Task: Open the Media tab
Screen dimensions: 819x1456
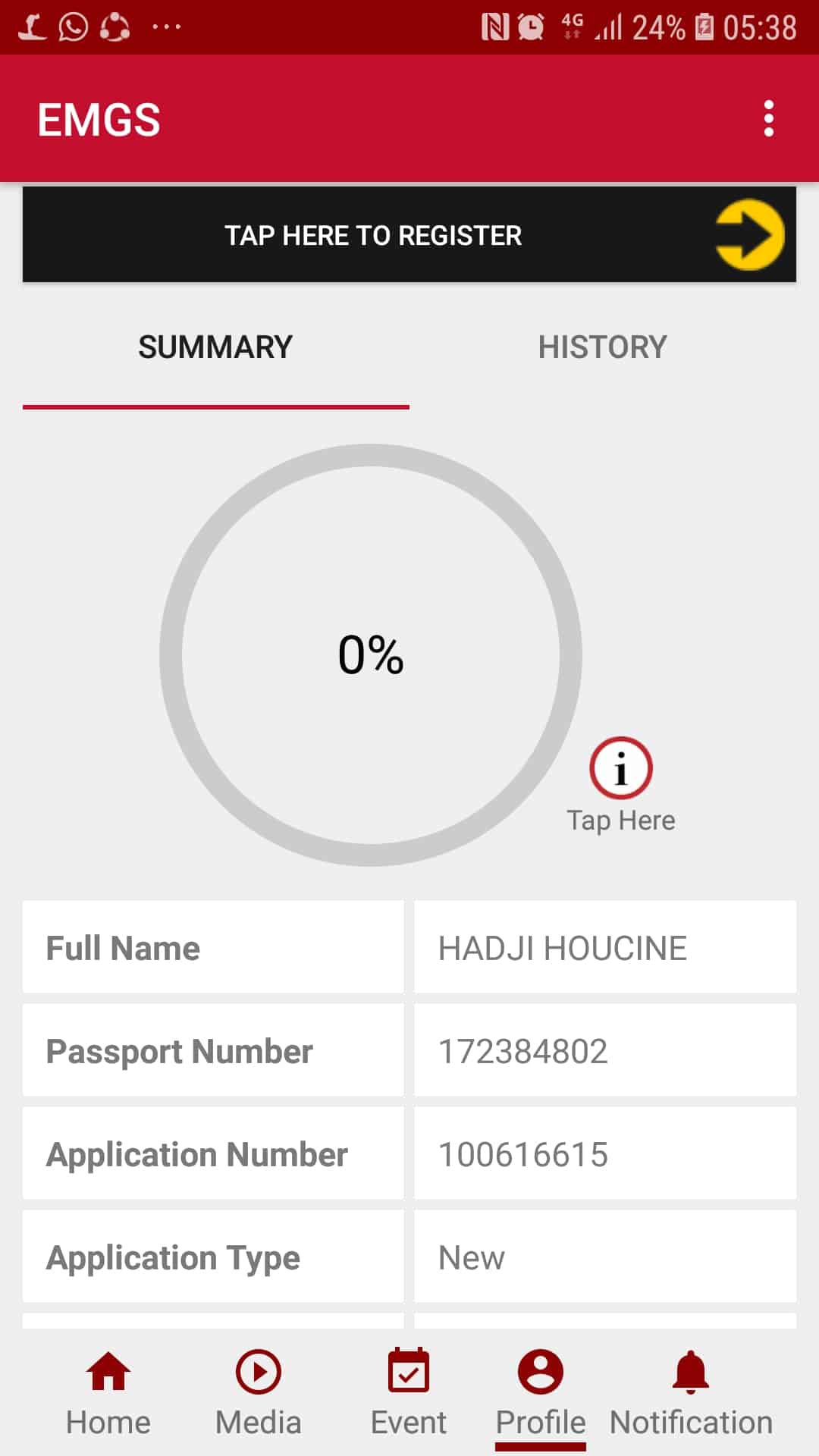Action: [x=258, y=1394]
